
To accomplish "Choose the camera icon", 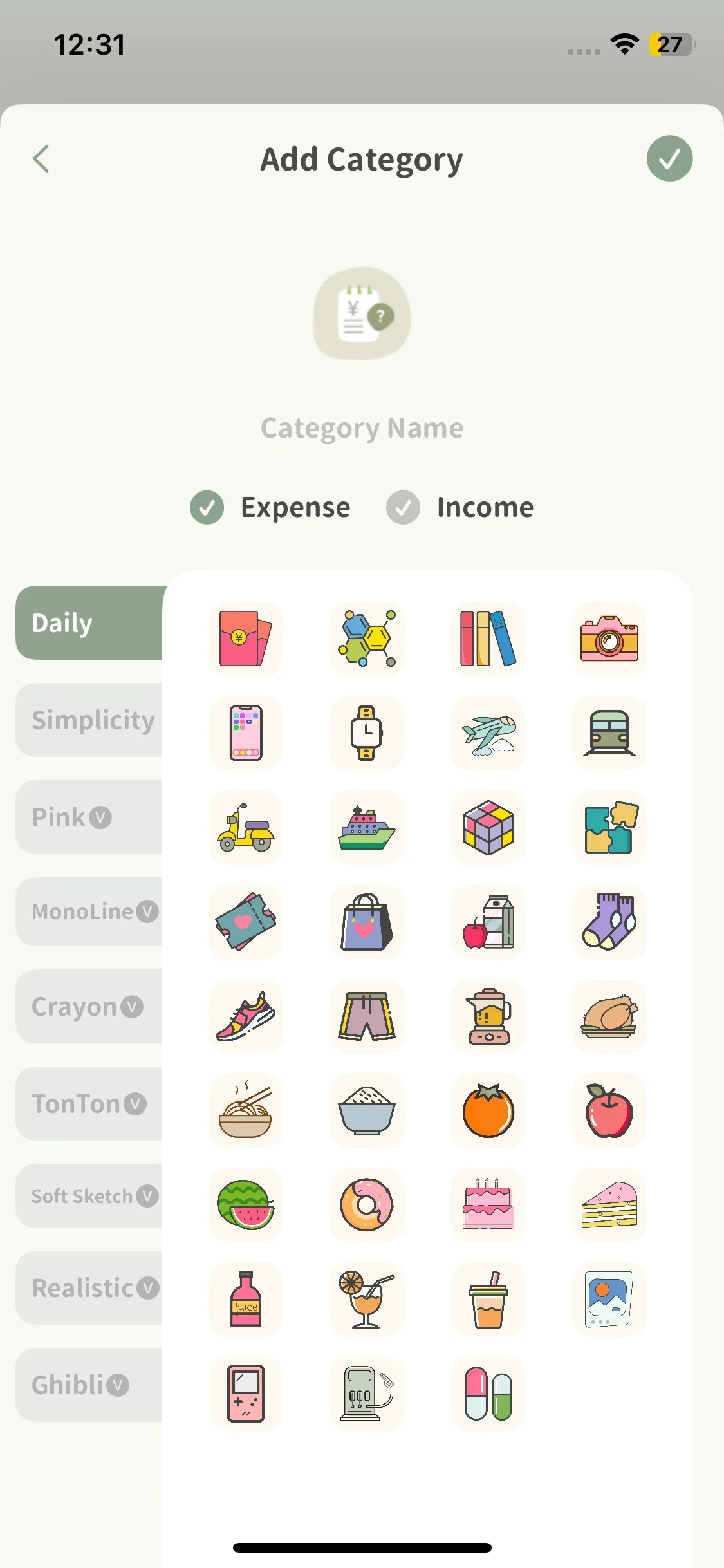I will 609,639.
